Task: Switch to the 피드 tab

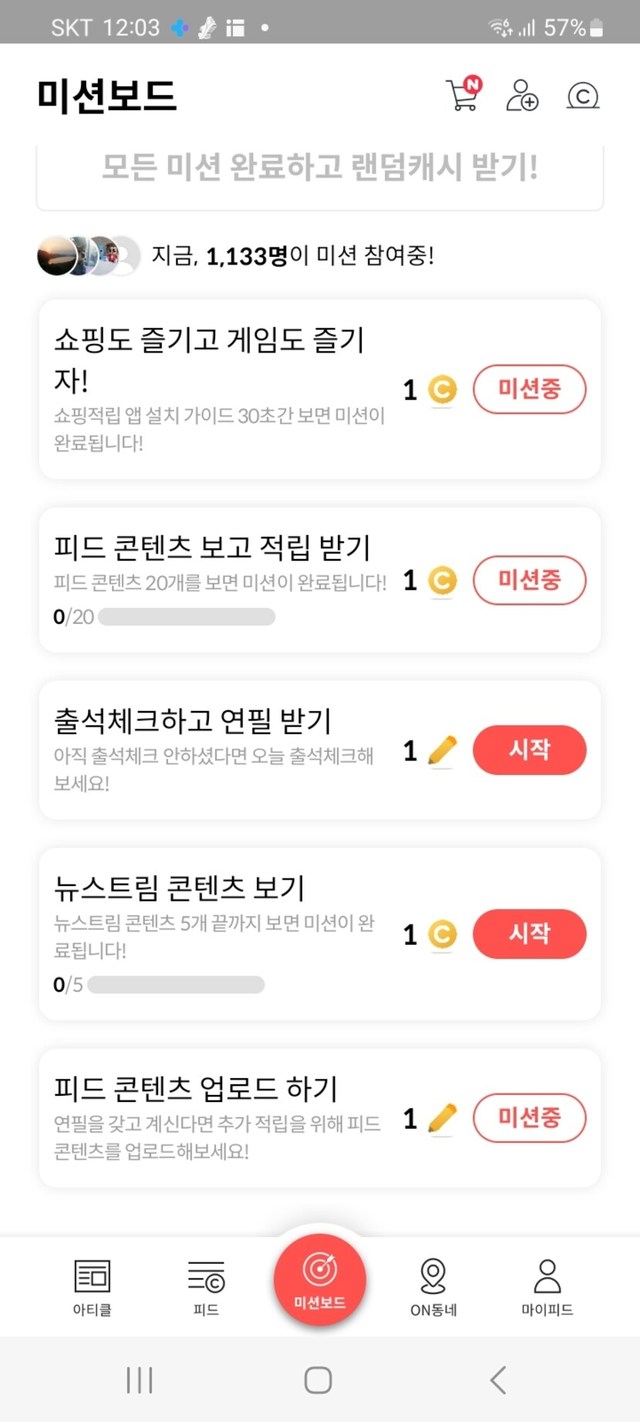Action: tap(206, 1287)
